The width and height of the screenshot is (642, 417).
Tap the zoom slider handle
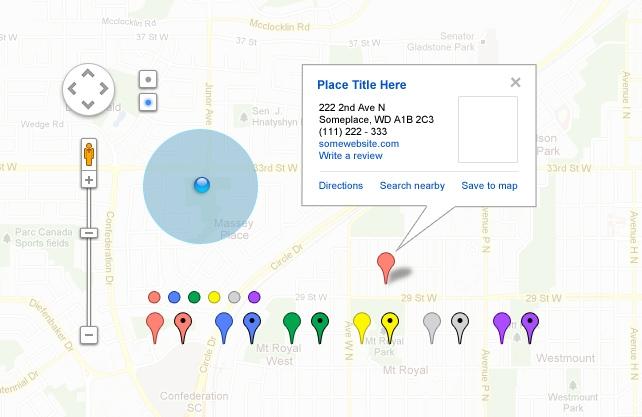[x=89, y=233]
